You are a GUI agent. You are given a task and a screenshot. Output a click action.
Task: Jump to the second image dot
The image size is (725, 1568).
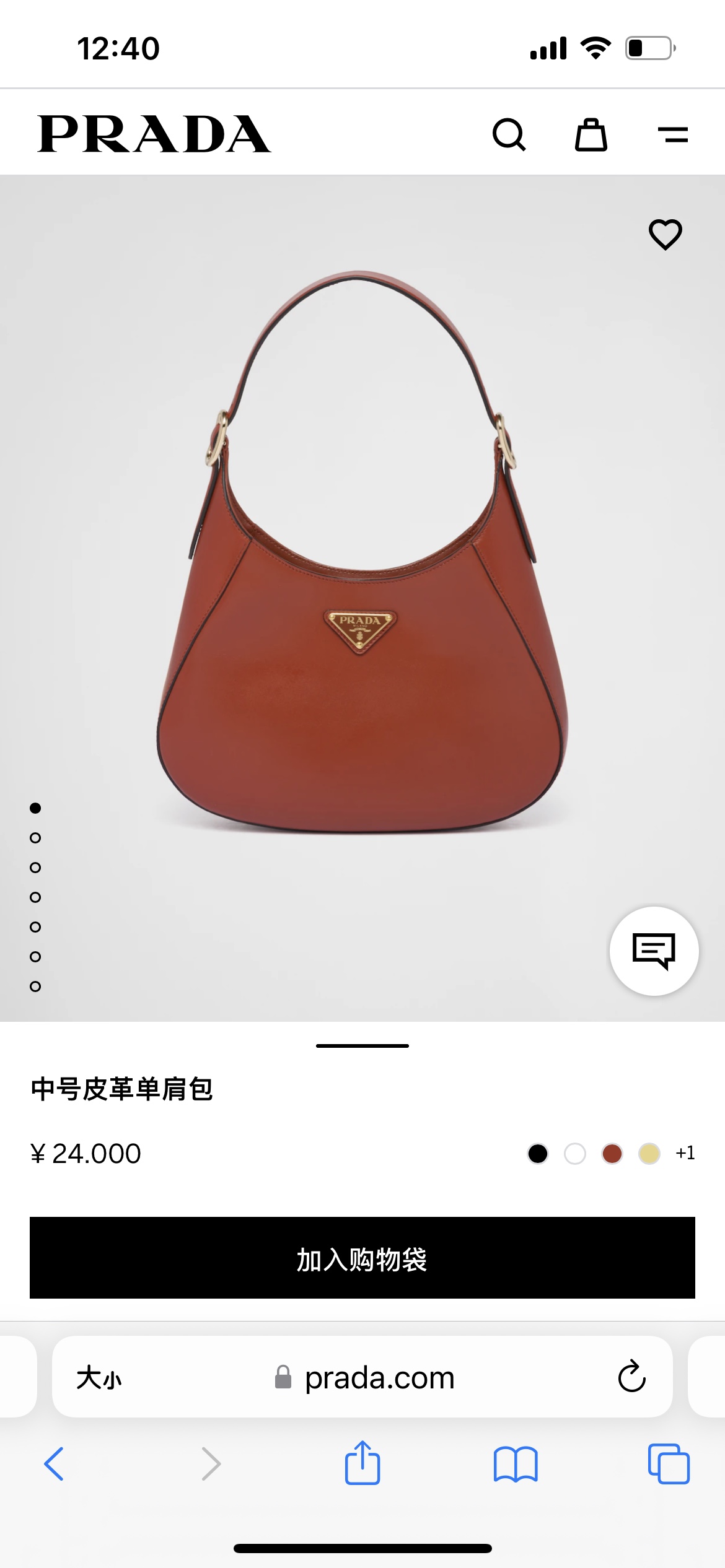[35, 838]
